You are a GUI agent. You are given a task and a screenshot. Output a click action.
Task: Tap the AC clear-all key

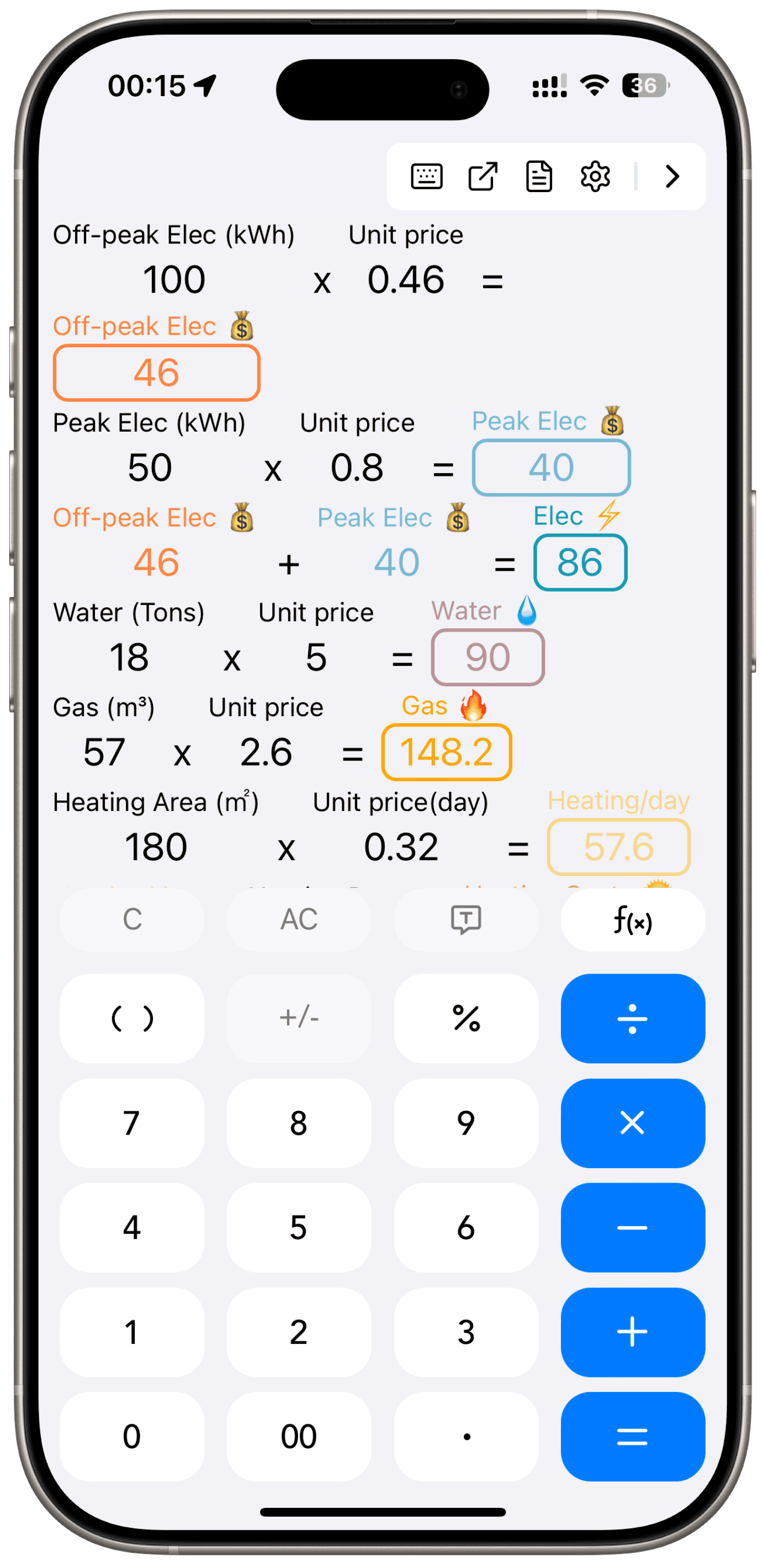[x=298, y=919]
